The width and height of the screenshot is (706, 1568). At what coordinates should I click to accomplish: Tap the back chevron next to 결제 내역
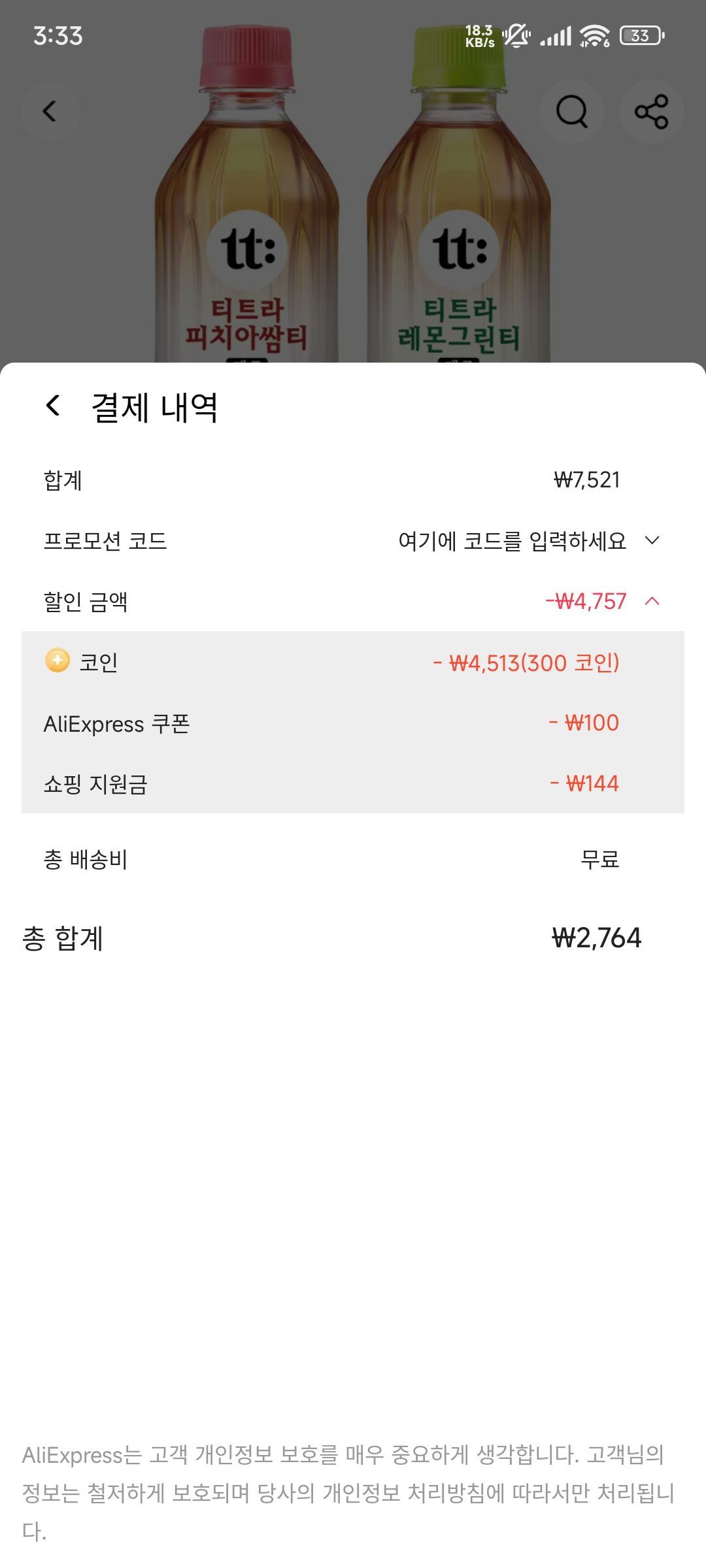coord(51,406)
